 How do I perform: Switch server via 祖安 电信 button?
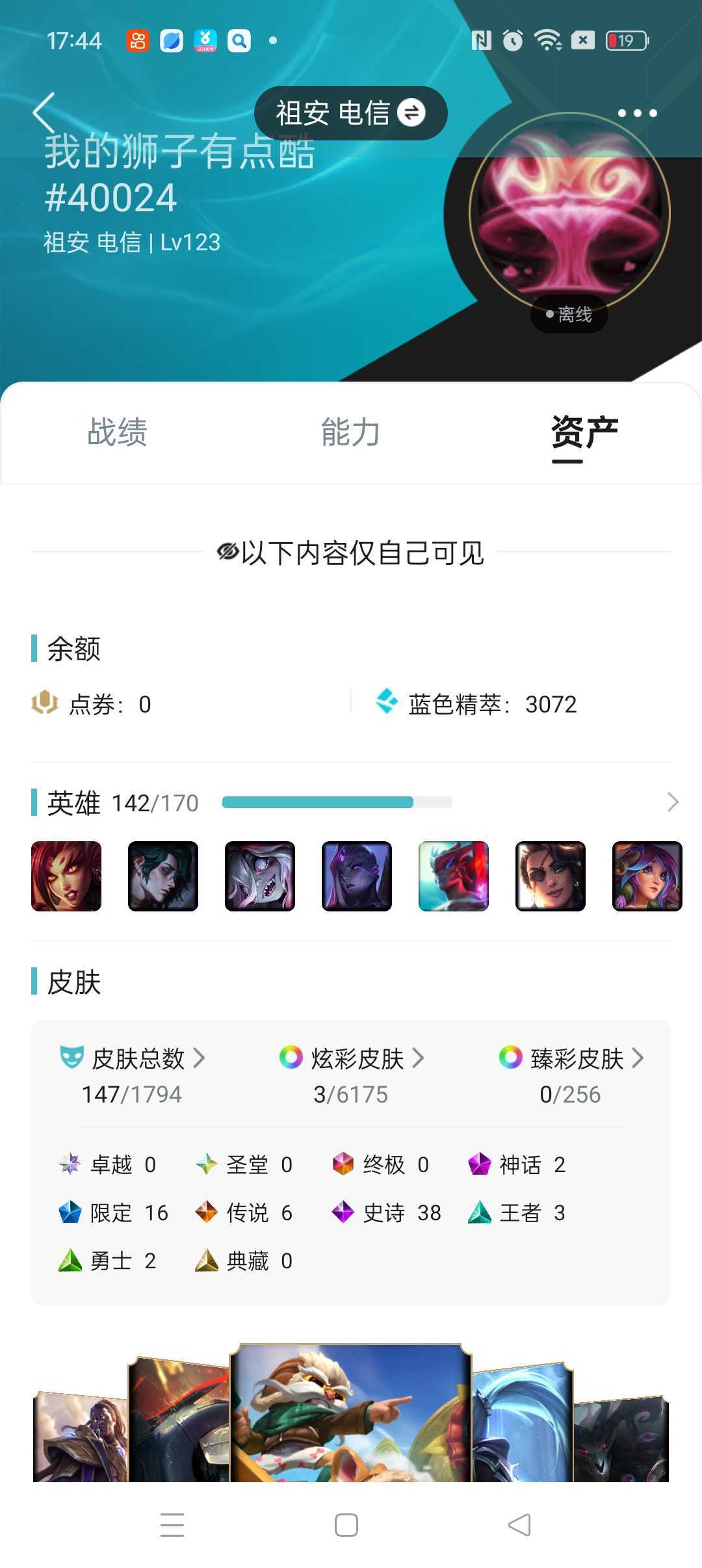tap(350, 113)
